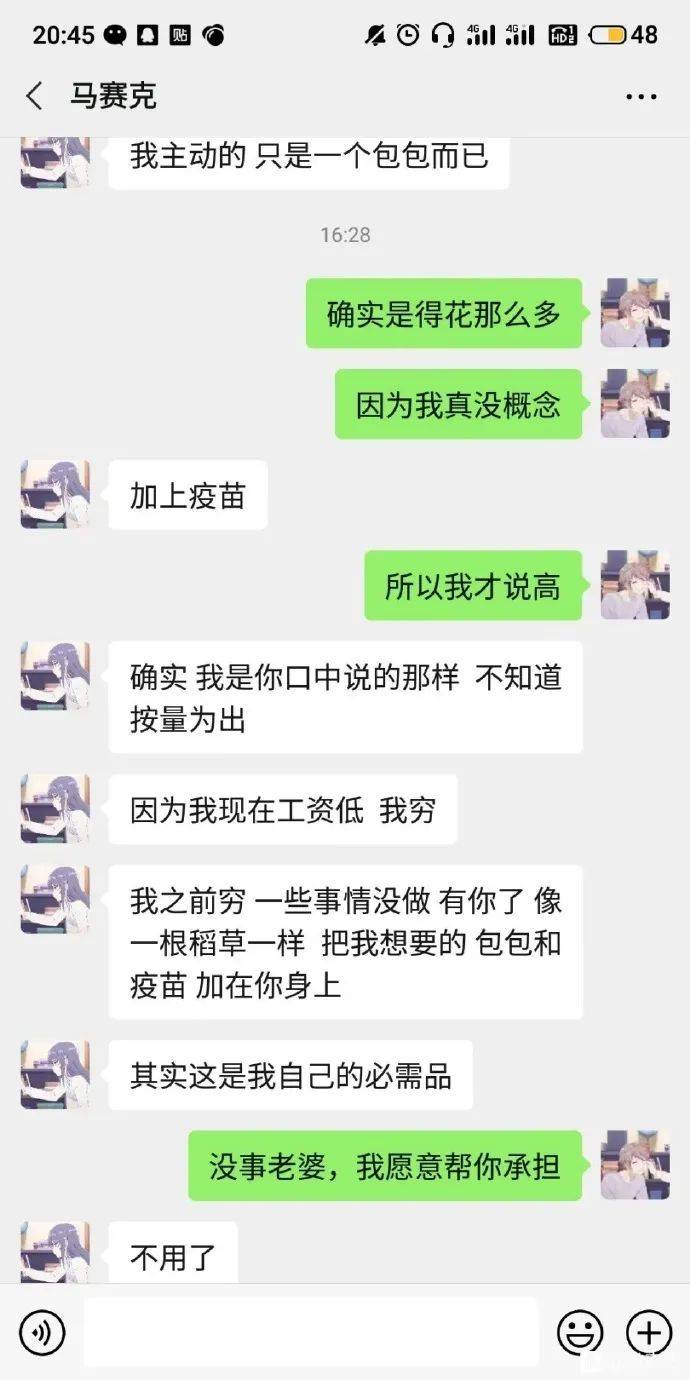
Task: Tap sender avatar beside 加上疫苗 message
Action: point(55,494)
